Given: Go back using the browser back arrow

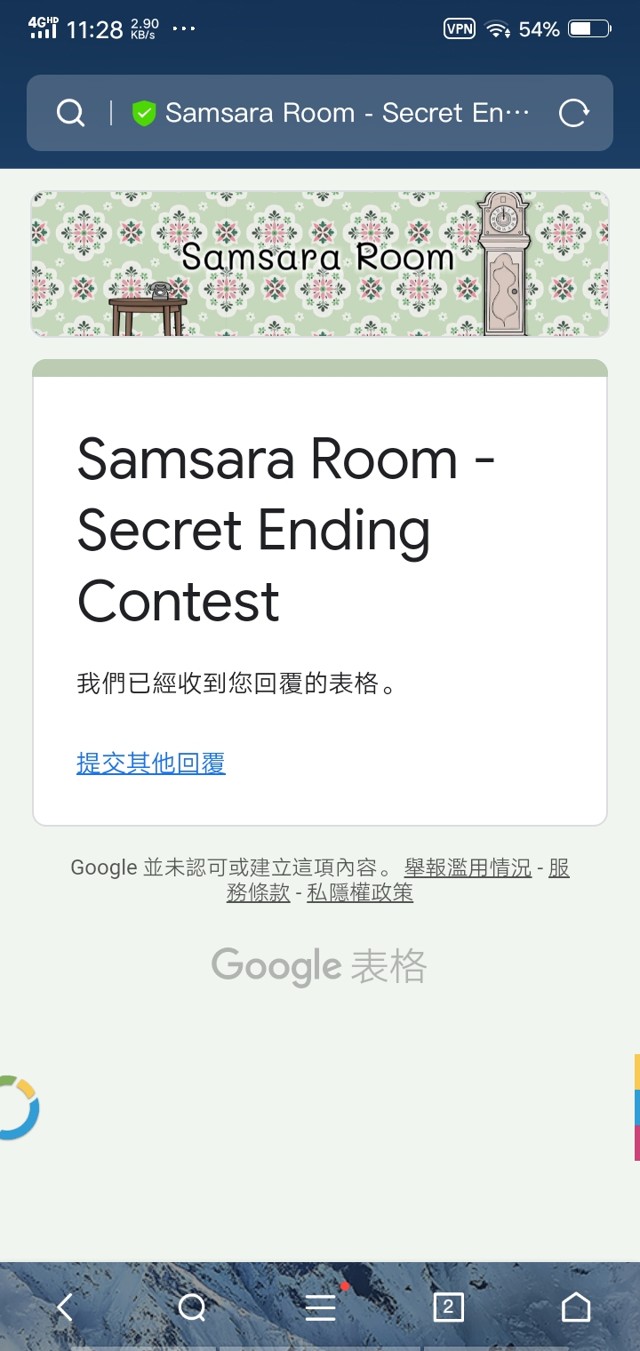Looking at the screenshot, I should coord(65,1306).
